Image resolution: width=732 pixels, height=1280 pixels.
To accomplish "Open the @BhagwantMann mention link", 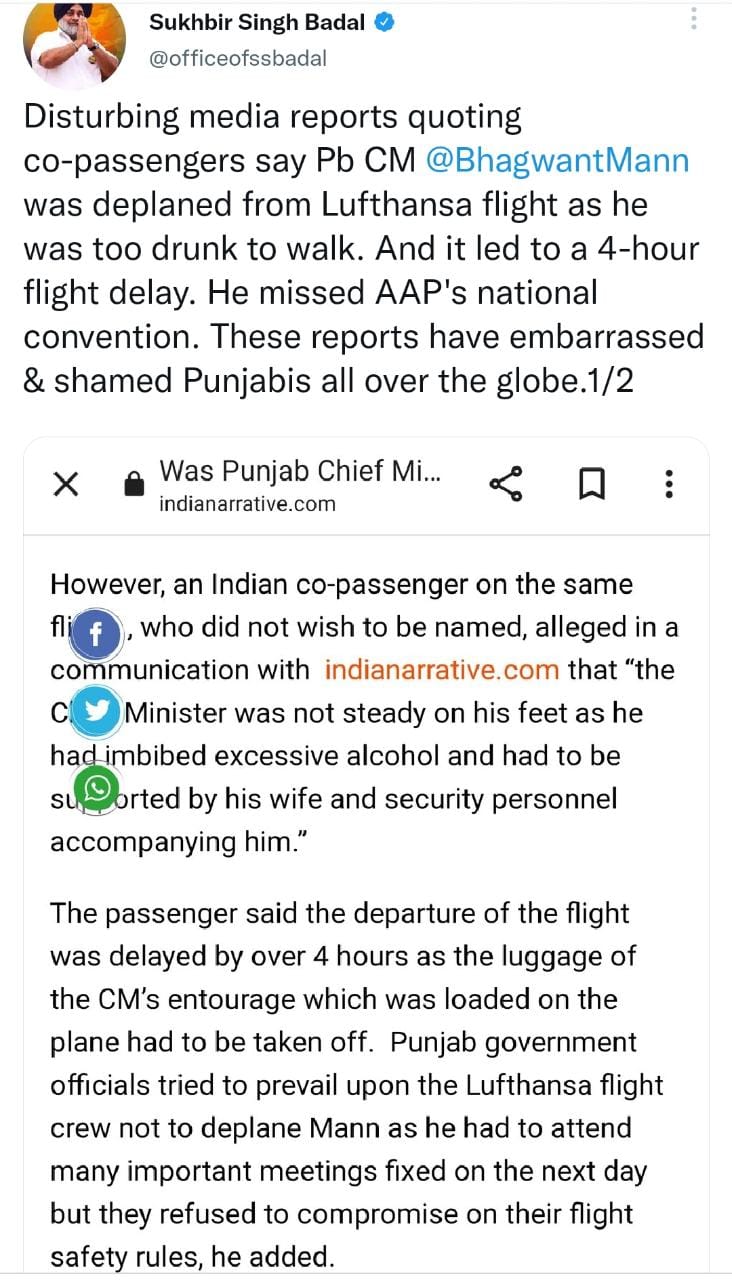I will click(557, 161).
